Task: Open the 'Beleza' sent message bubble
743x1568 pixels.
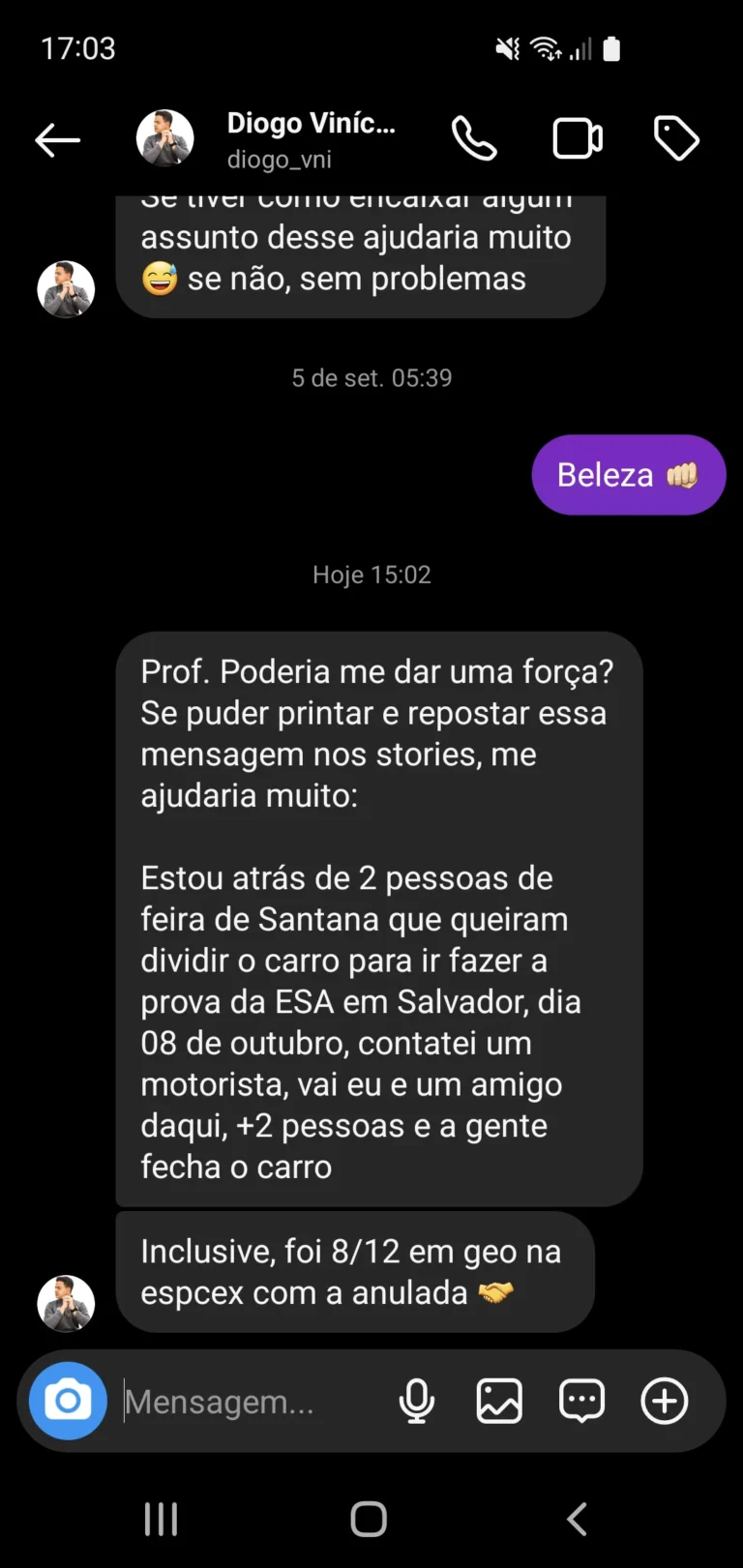Action: pyautogui.click(x=628, y=474)
